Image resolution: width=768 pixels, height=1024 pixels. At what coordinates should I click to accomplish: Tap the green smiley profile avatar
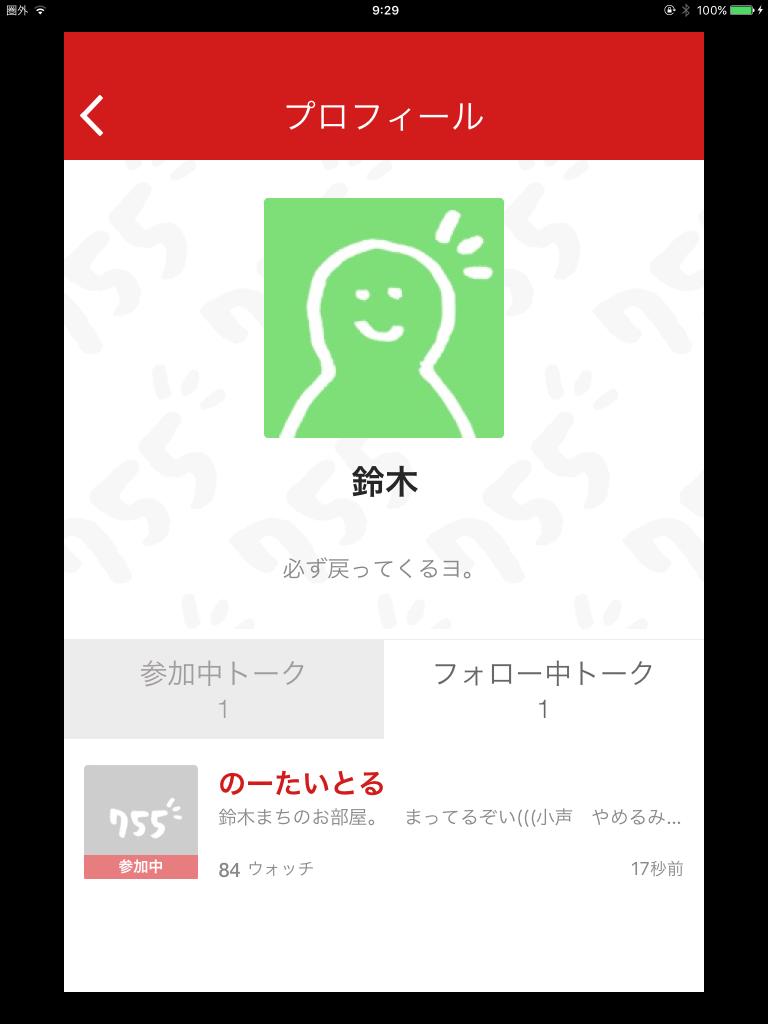384,320
